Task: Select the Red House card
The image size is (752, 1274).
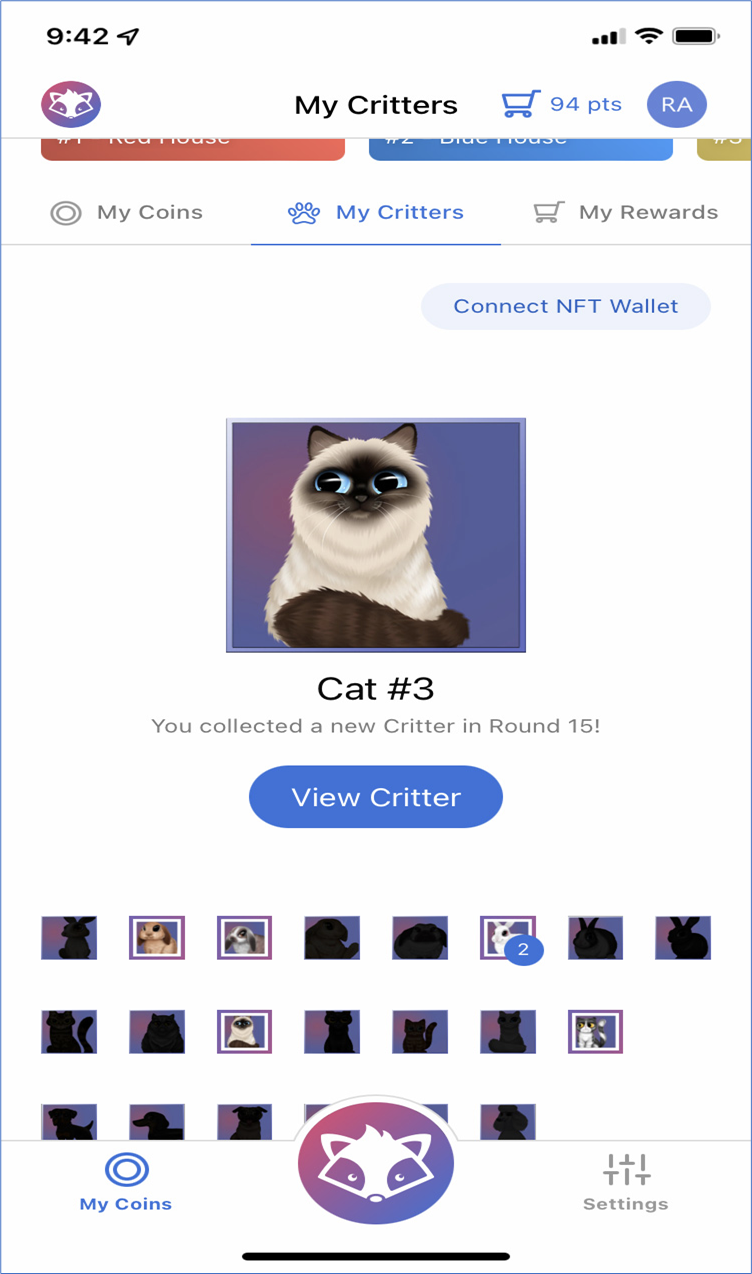Action: pos(193,148)
